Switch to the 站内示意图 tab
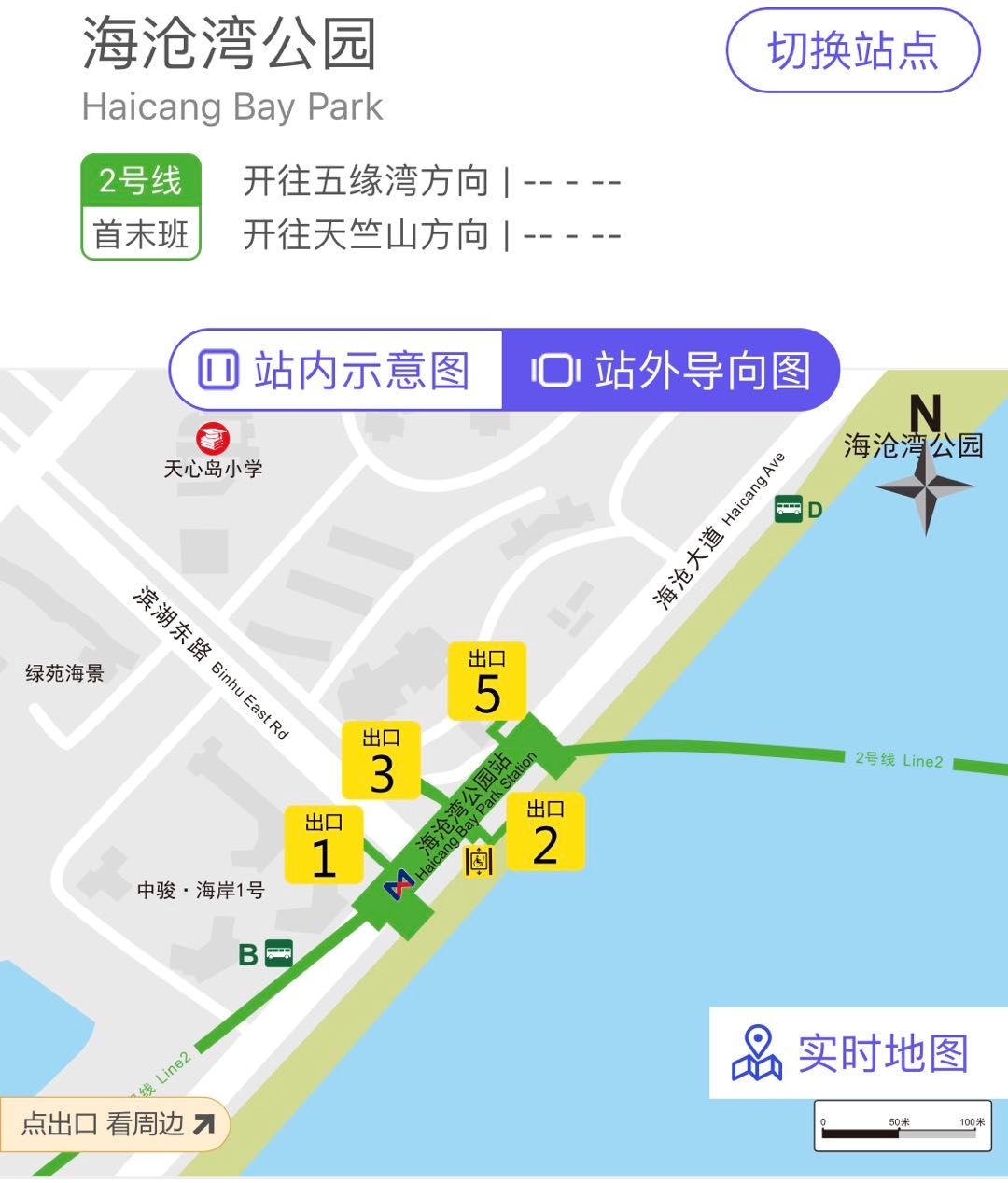Screen dimensions: 1008x1183 click(336, 370)
